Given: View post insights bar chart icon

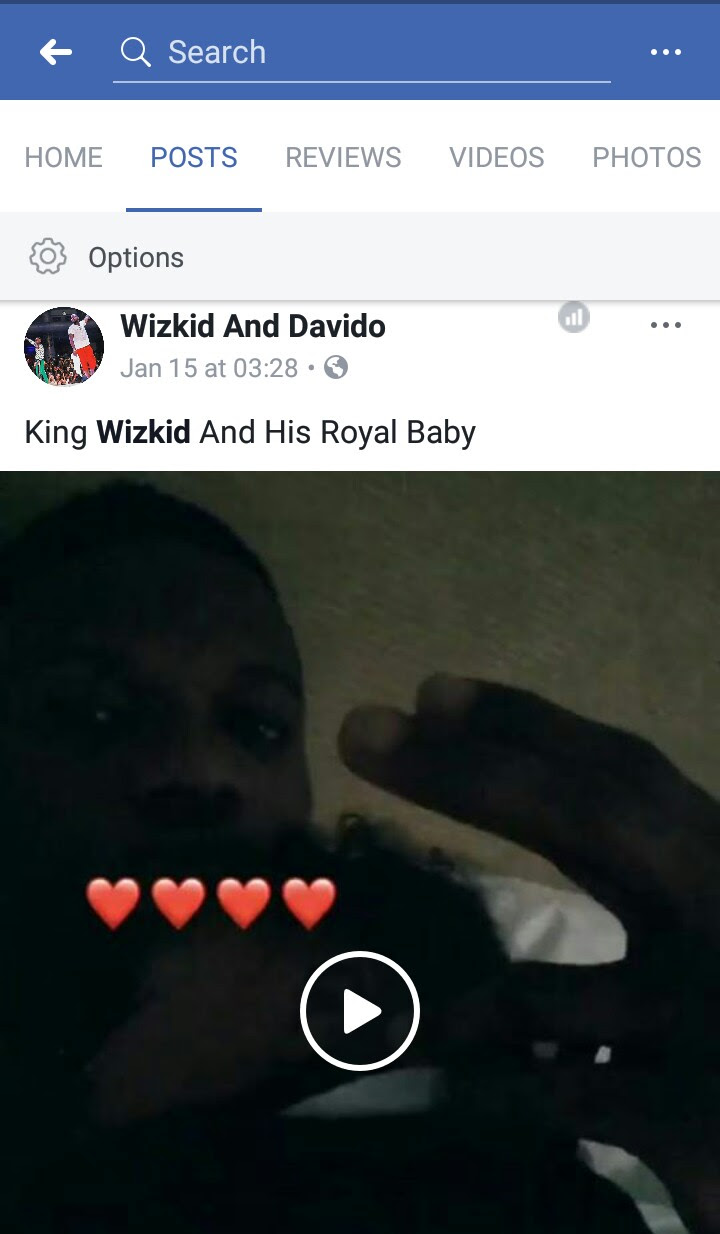Looking at the screenshot, I should click(x=574, y=318).
